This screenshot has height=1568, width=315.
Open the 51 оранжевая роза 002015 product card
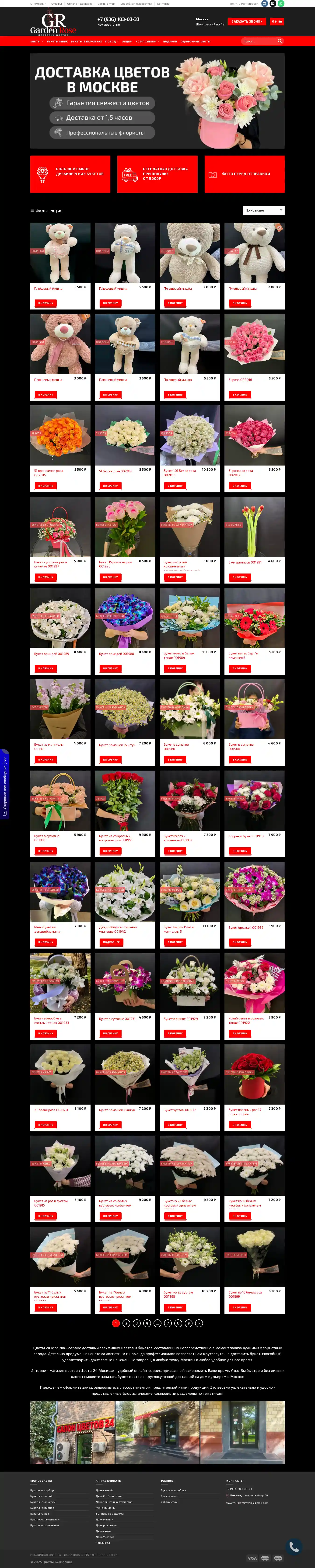[49, 472]
